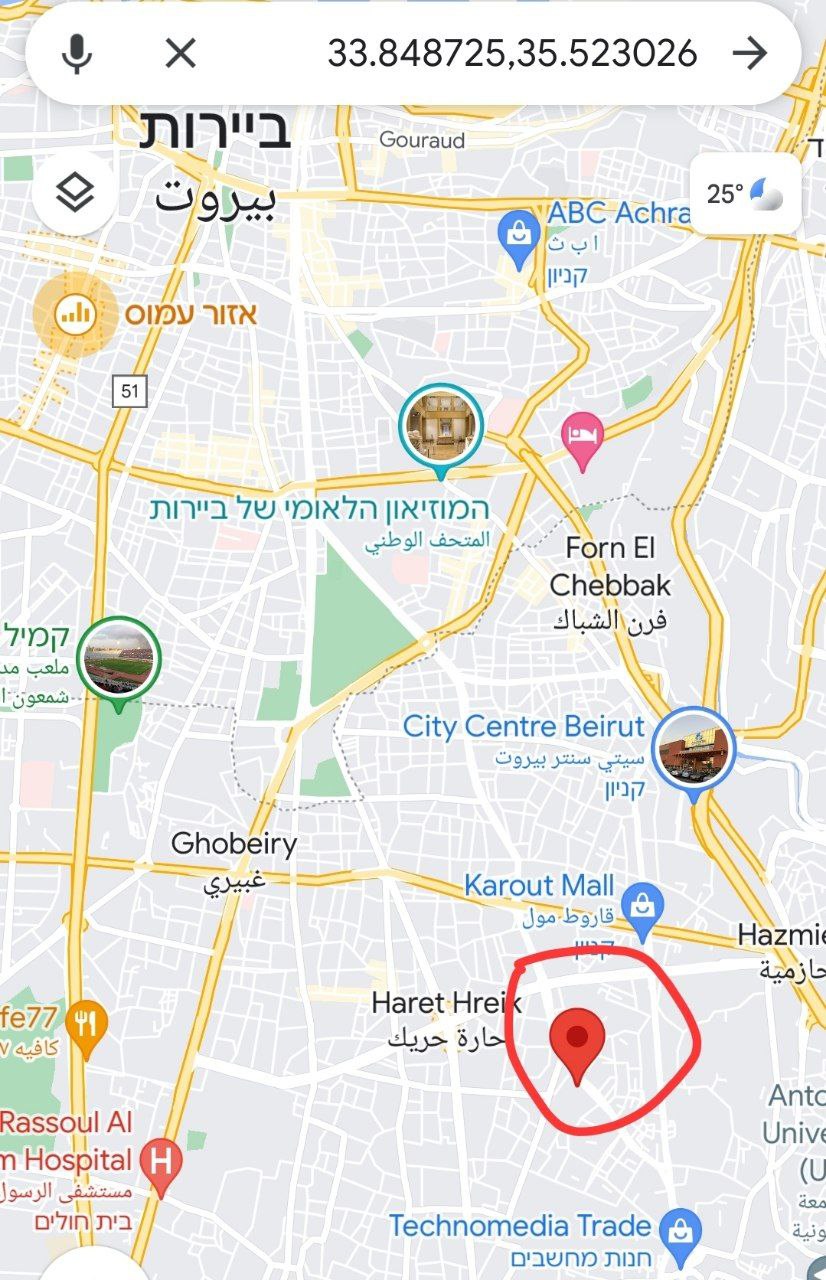
Task: Tap the microphone for voice search
Action: pyautogui.click(x=76, y=53)
